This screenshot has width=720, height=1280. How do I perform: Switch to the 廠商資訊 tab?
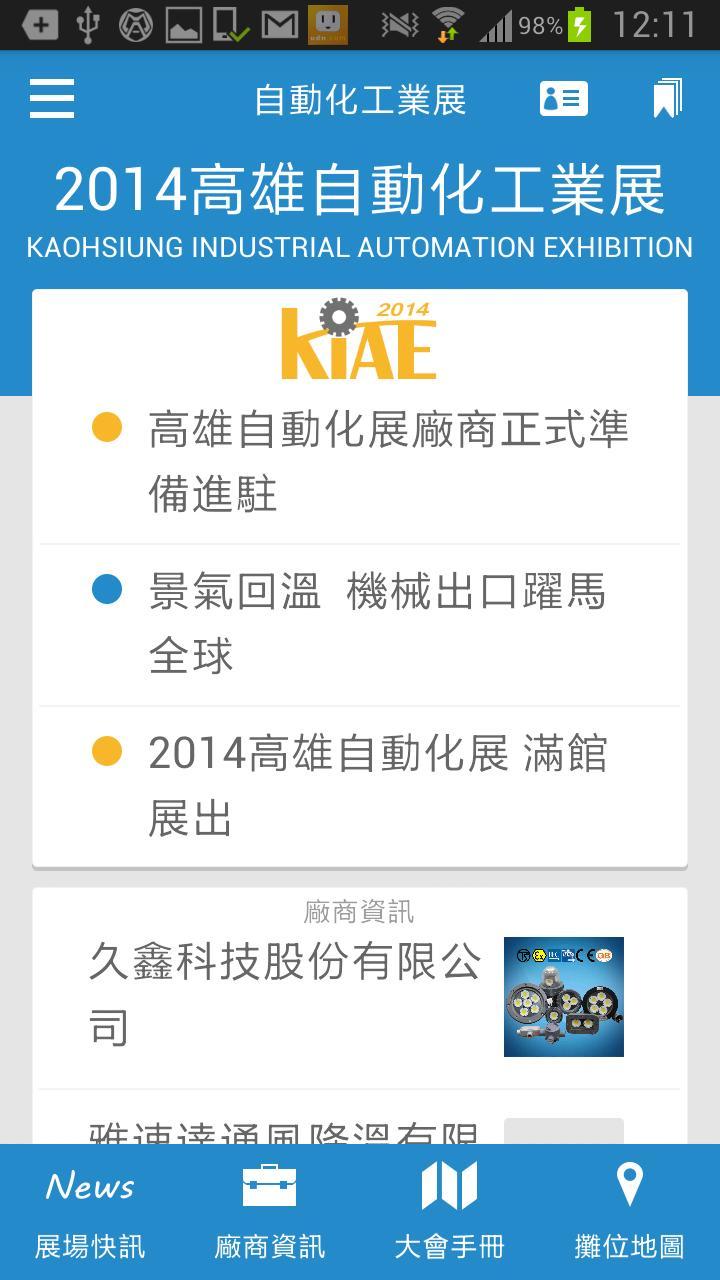coord(270,1212)
